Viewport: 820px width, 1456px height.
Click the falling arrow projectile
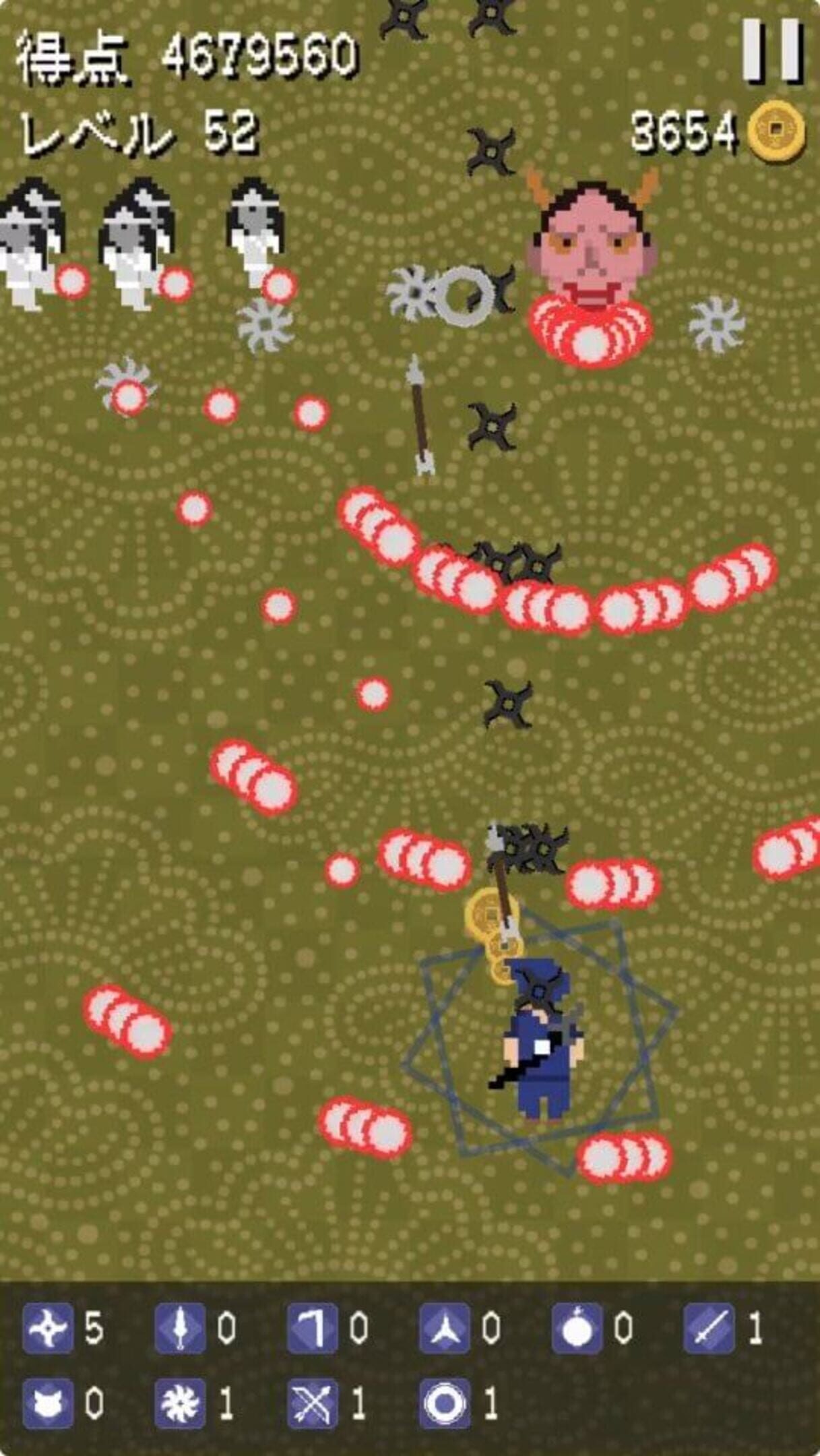(418, 418)
